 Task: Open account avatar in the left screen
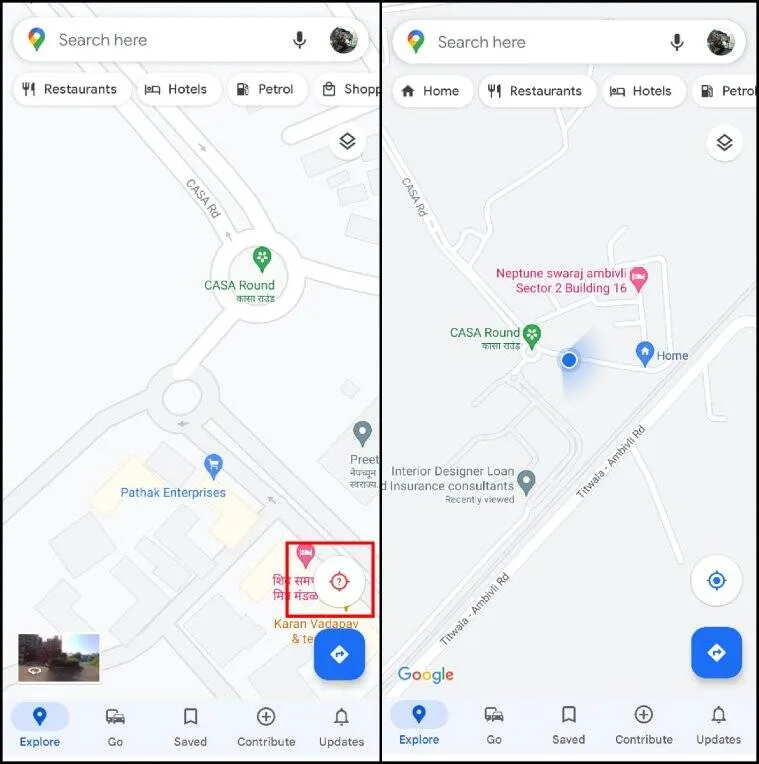click(x=344, y=40)
